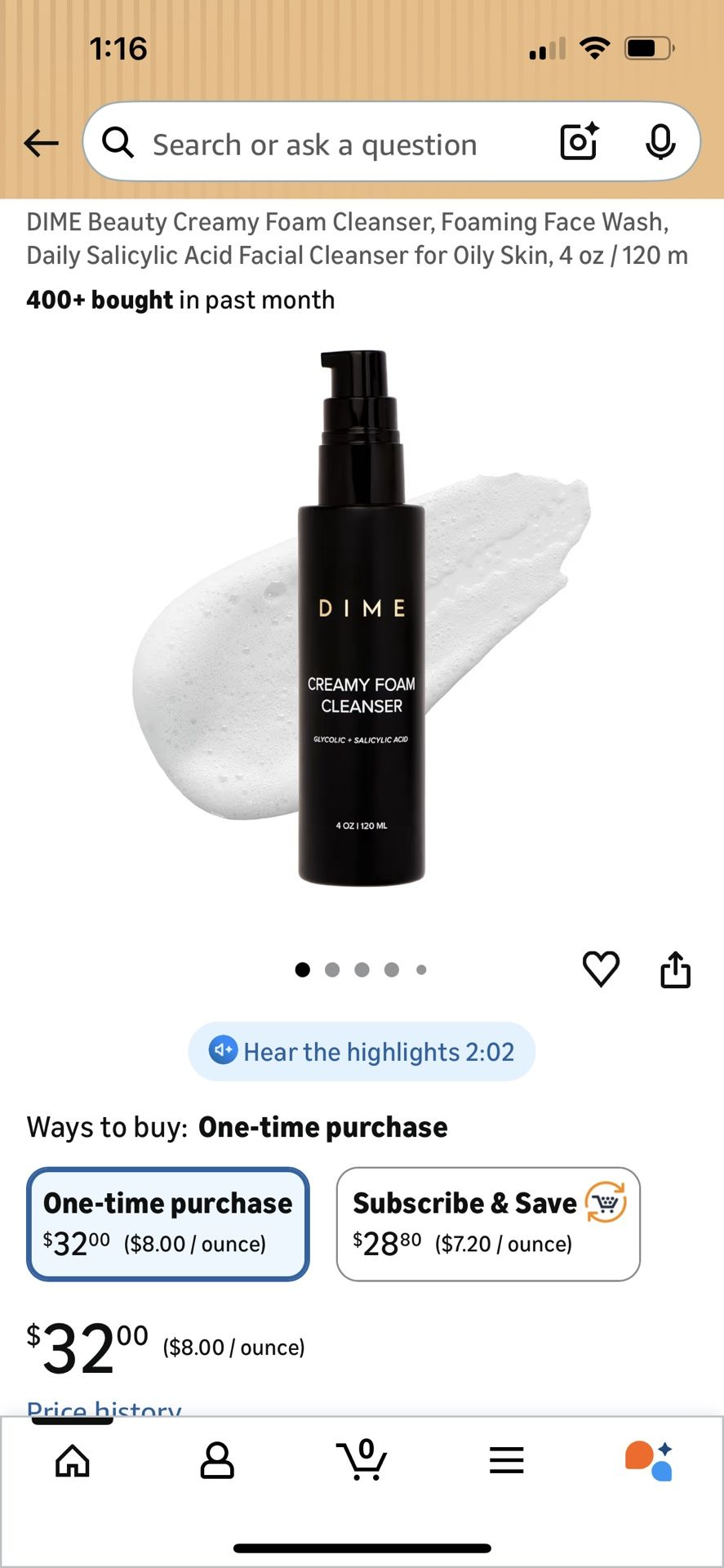Start voice search with the microphone
The image size is (724, 1568).
(x=660, y=142)
